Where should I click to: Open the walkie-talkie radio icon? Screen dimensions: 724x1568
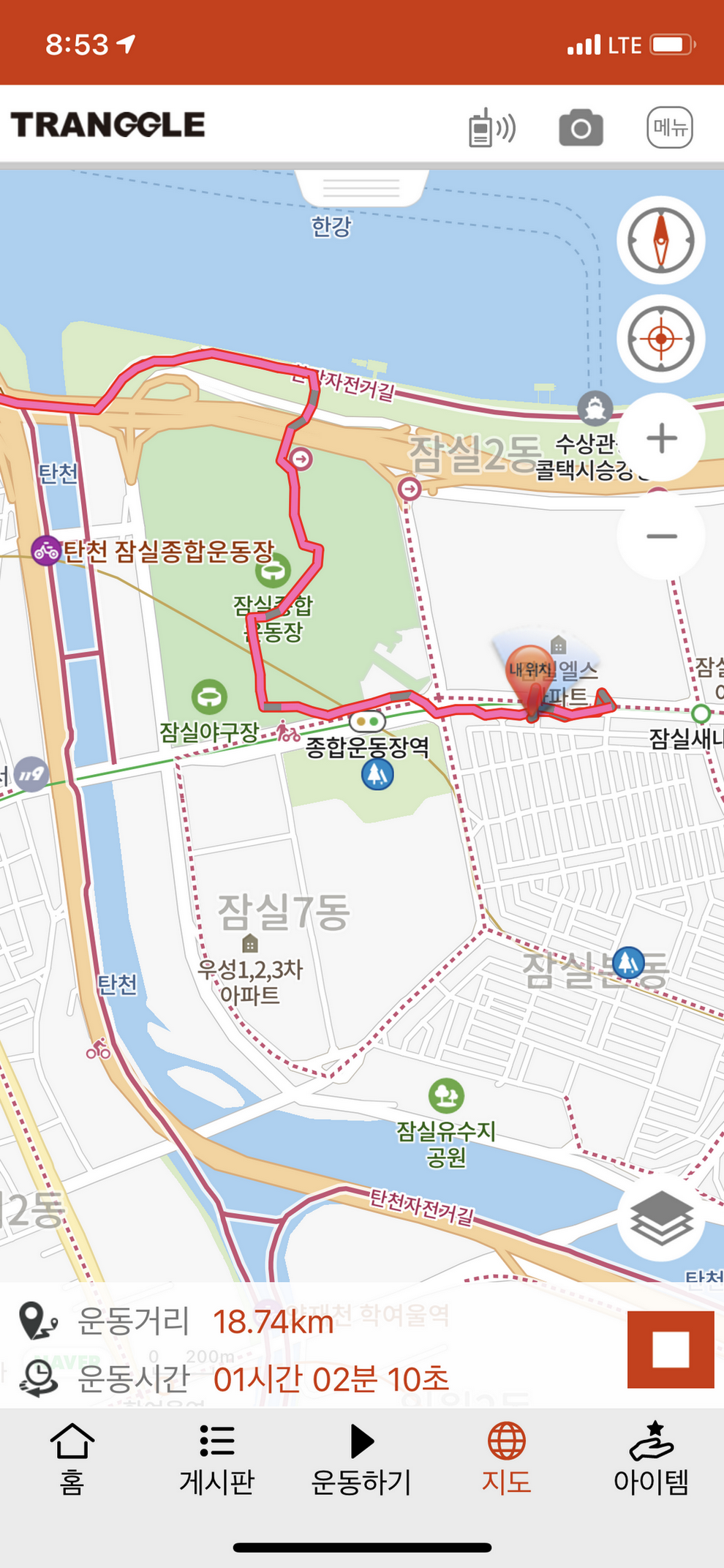click(491, 128)
